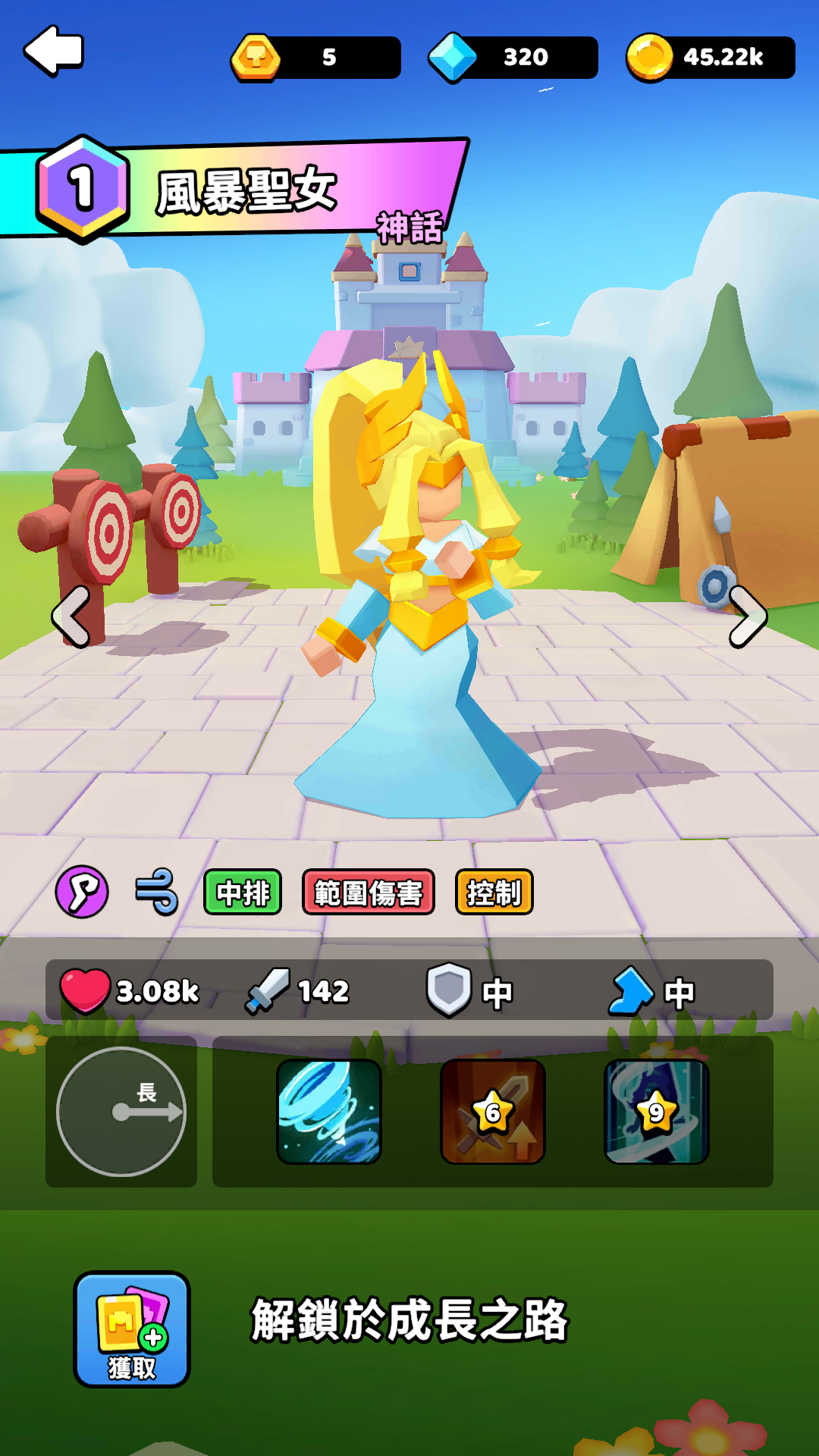Open the purple class icon

tap(82, 892)
